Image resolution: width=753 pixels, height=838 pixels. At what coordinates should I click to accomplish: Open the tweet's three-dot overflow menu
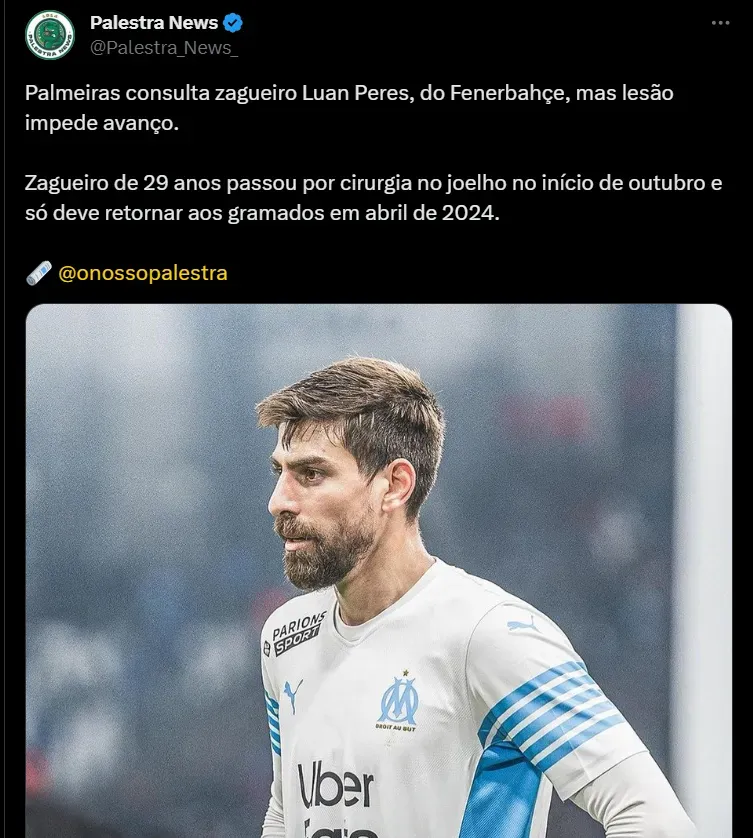(x=720, y=23)
